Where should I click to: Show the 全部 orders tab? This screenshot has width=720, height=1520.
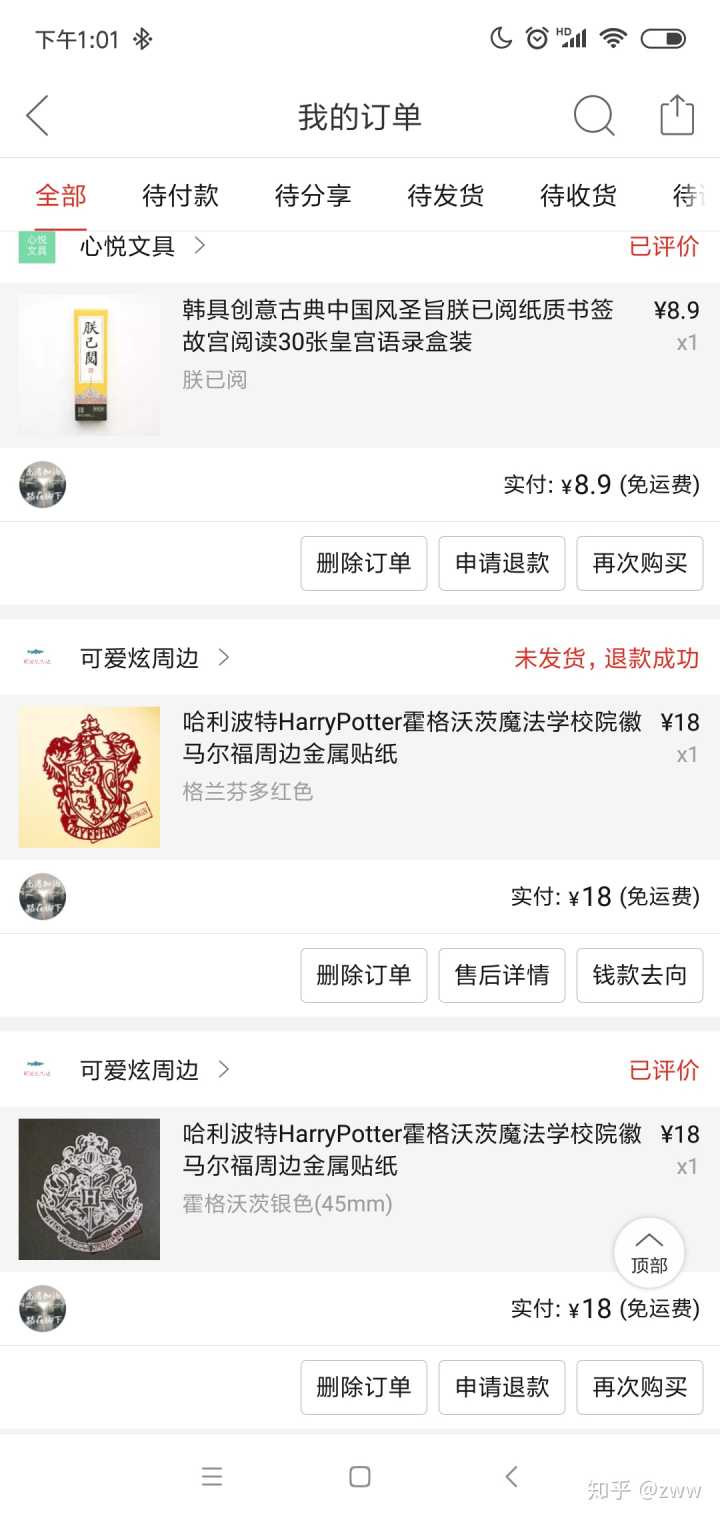coord(61,195)
